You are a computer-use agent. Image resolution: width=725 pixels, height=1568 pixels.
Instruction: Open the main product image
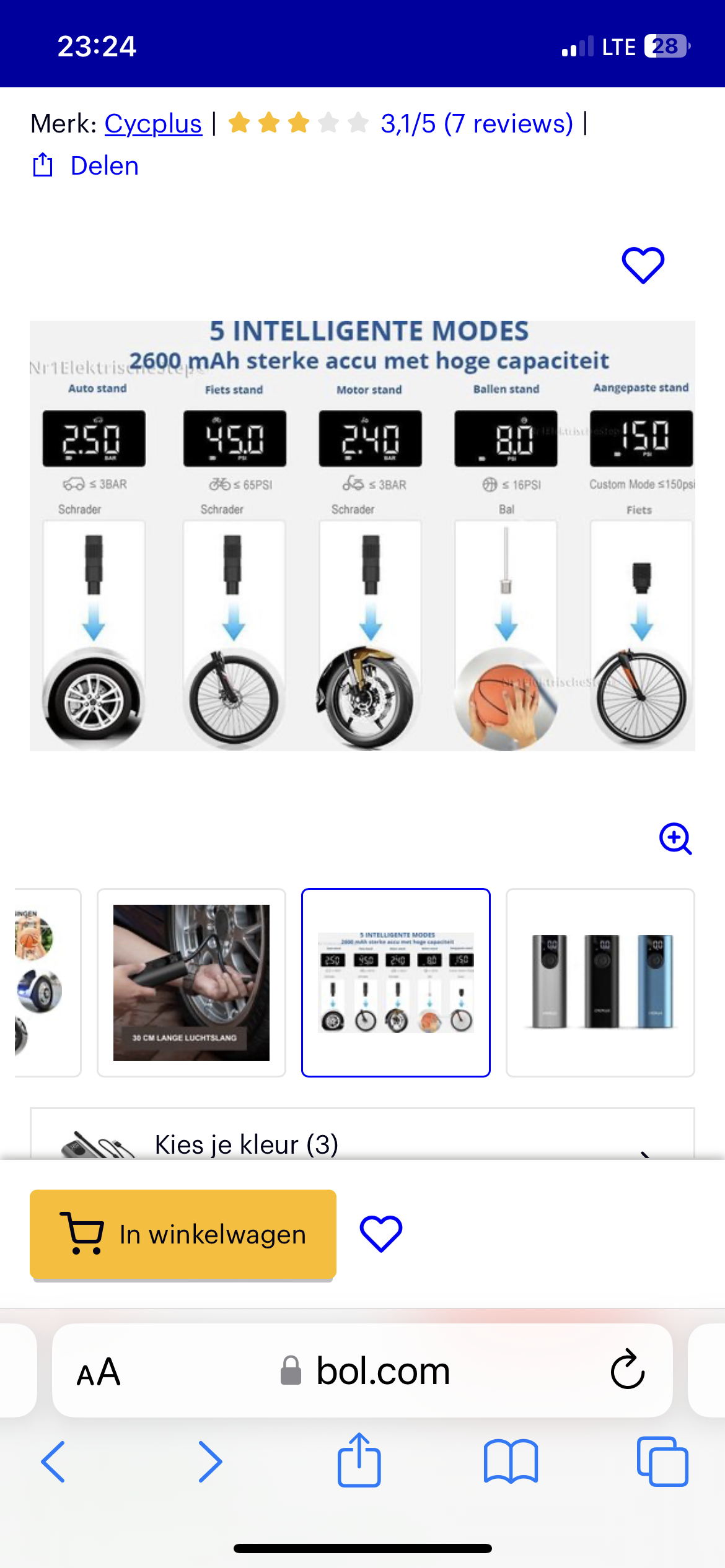point(362,536)
